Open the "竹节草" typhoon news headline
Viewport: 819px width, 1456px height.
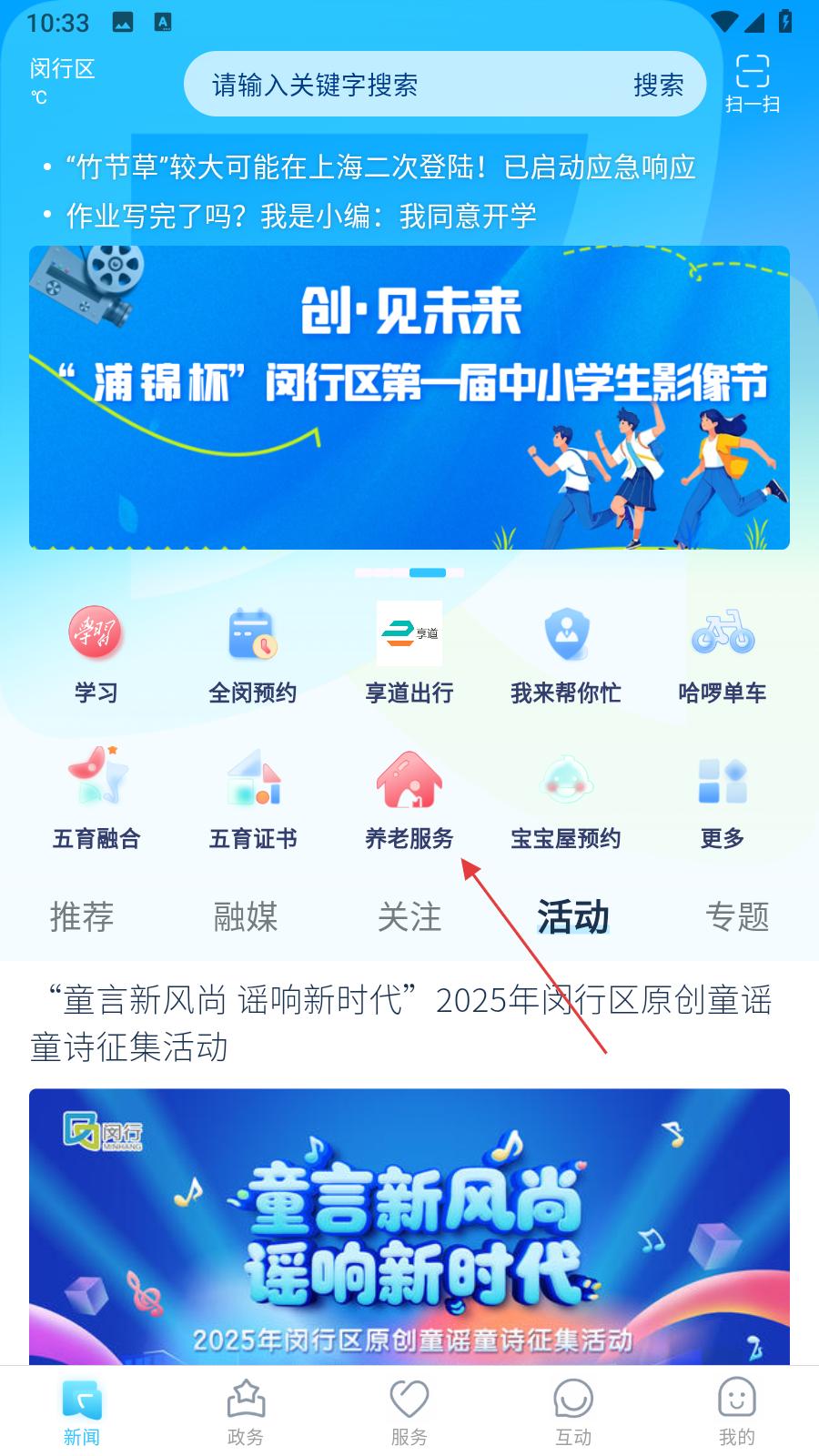pyautogui.click(x=380, y=167)
